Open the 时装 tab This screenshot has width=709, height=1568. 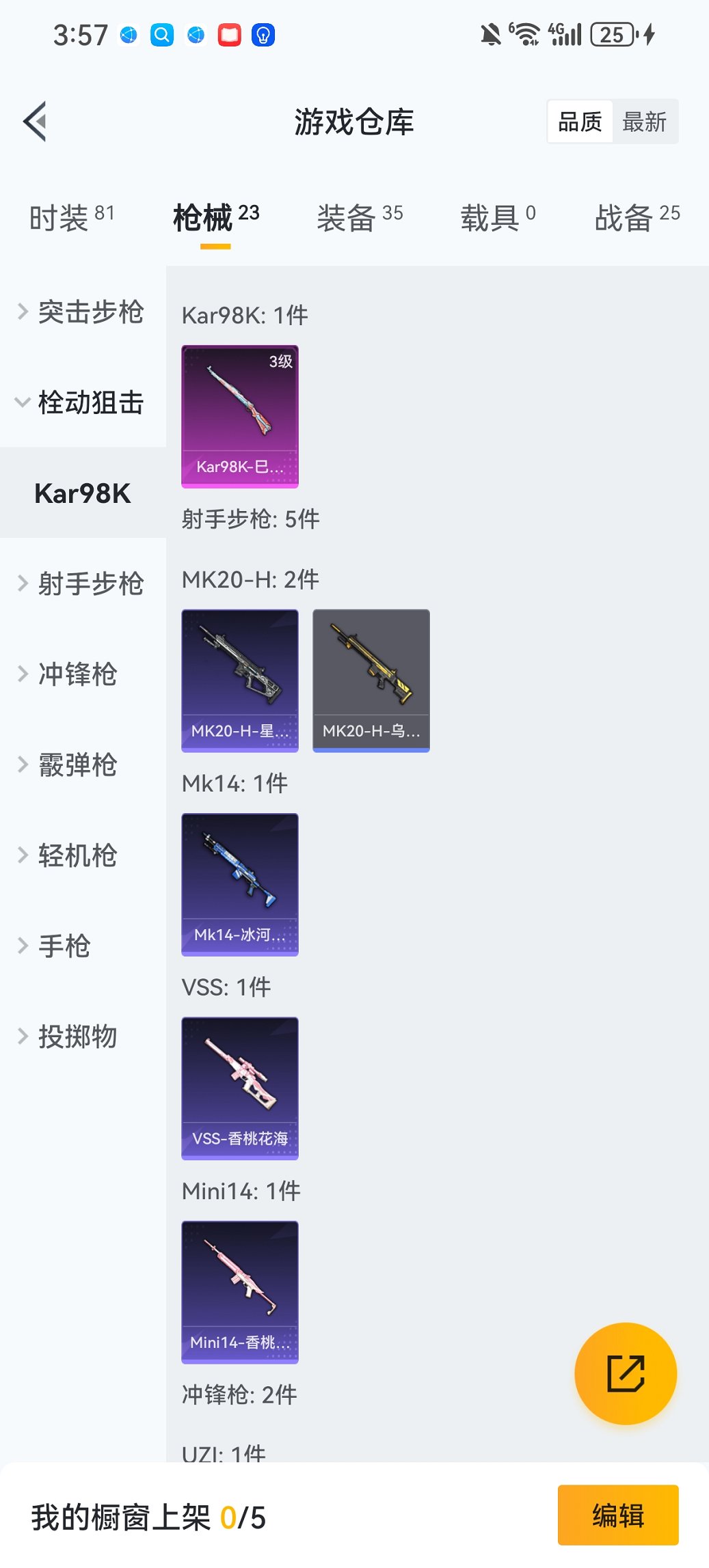(62, 214)
